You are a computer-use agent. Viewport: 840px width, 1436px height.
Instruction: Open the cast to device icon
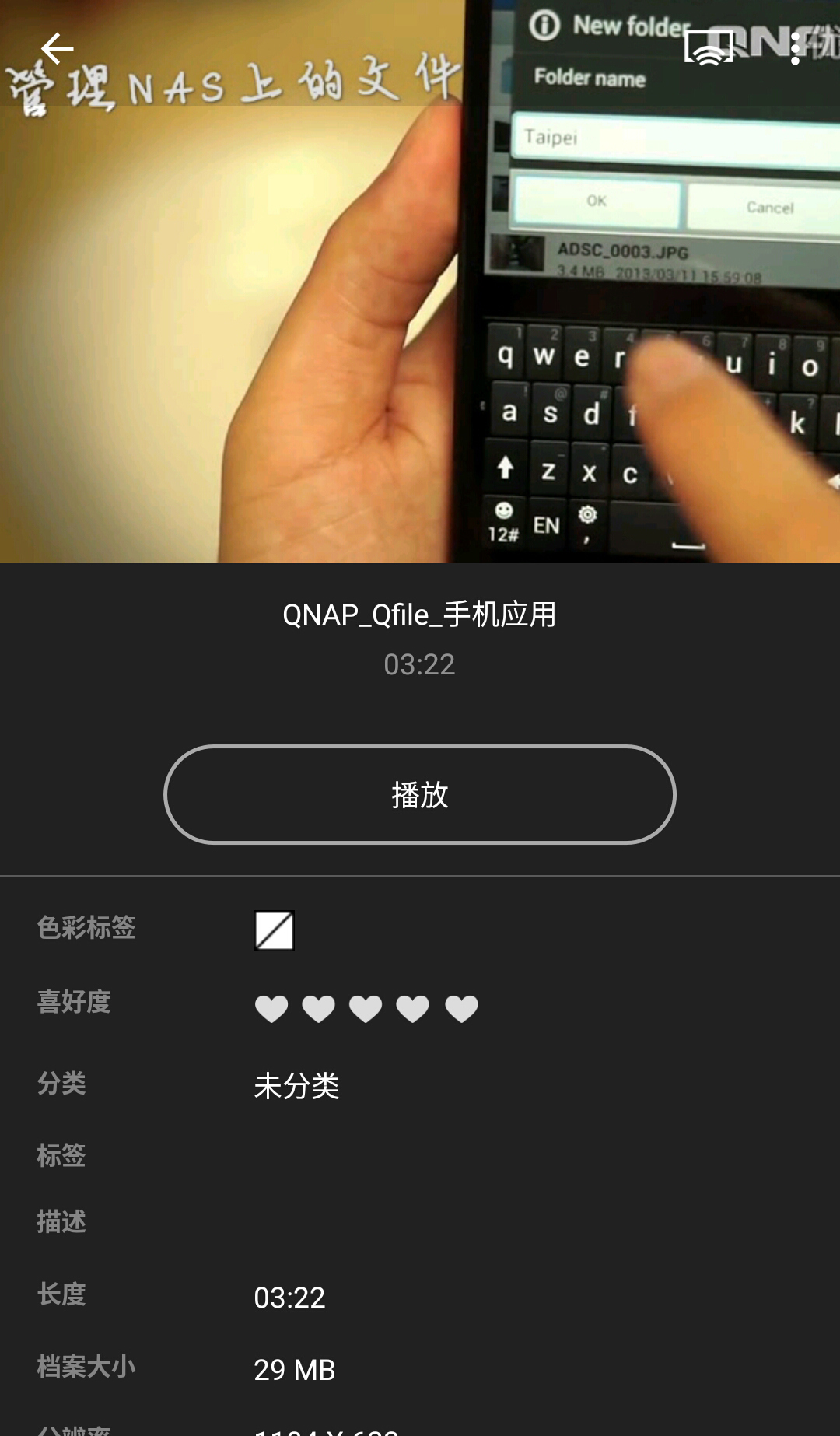point(709,48)
